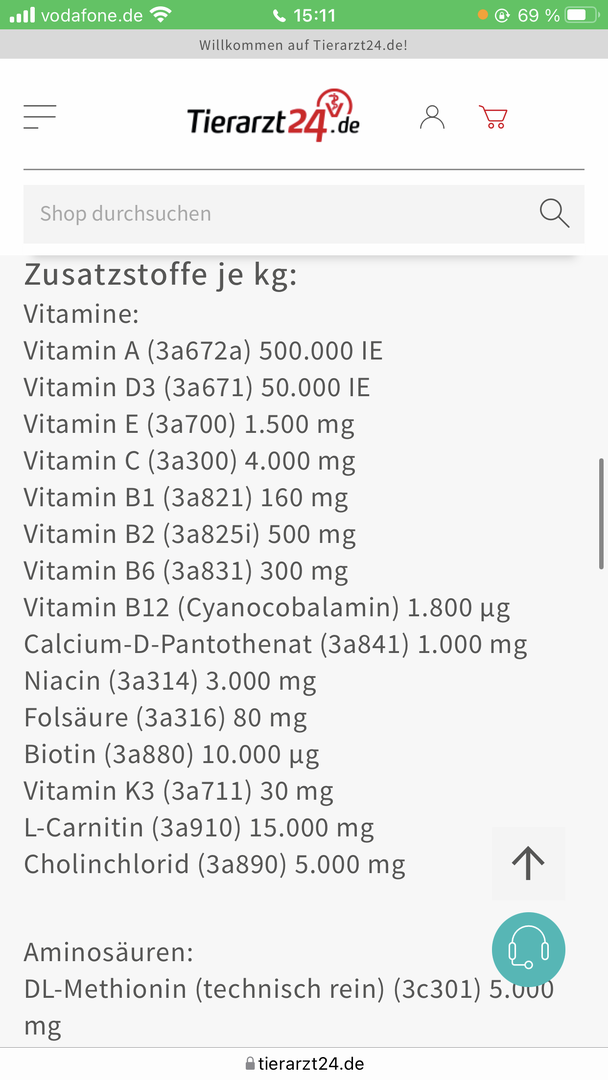Open the user account icon
The width and height of the screenshot is (608, 1080).
(432, 117)
